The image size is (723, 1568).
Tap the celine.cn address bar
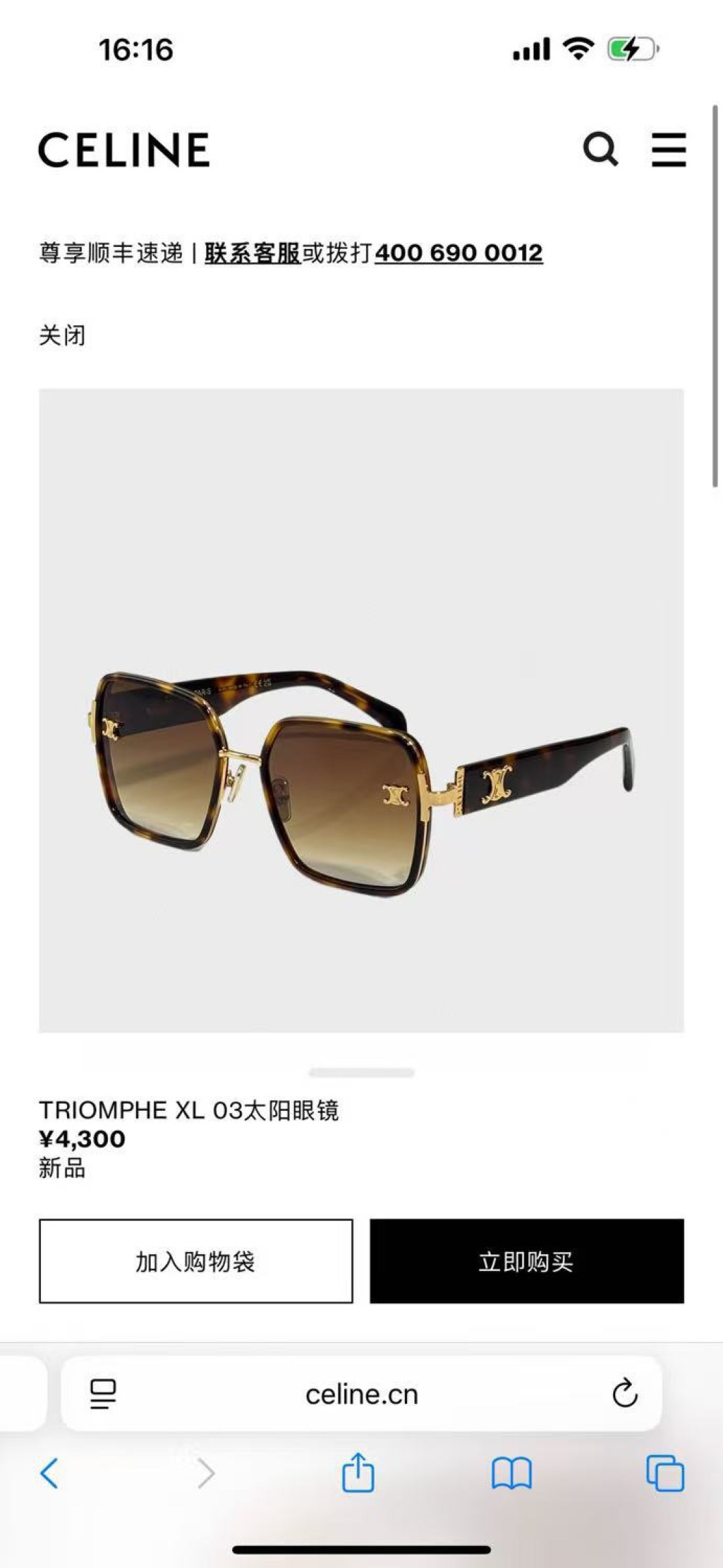[361, 1394]
